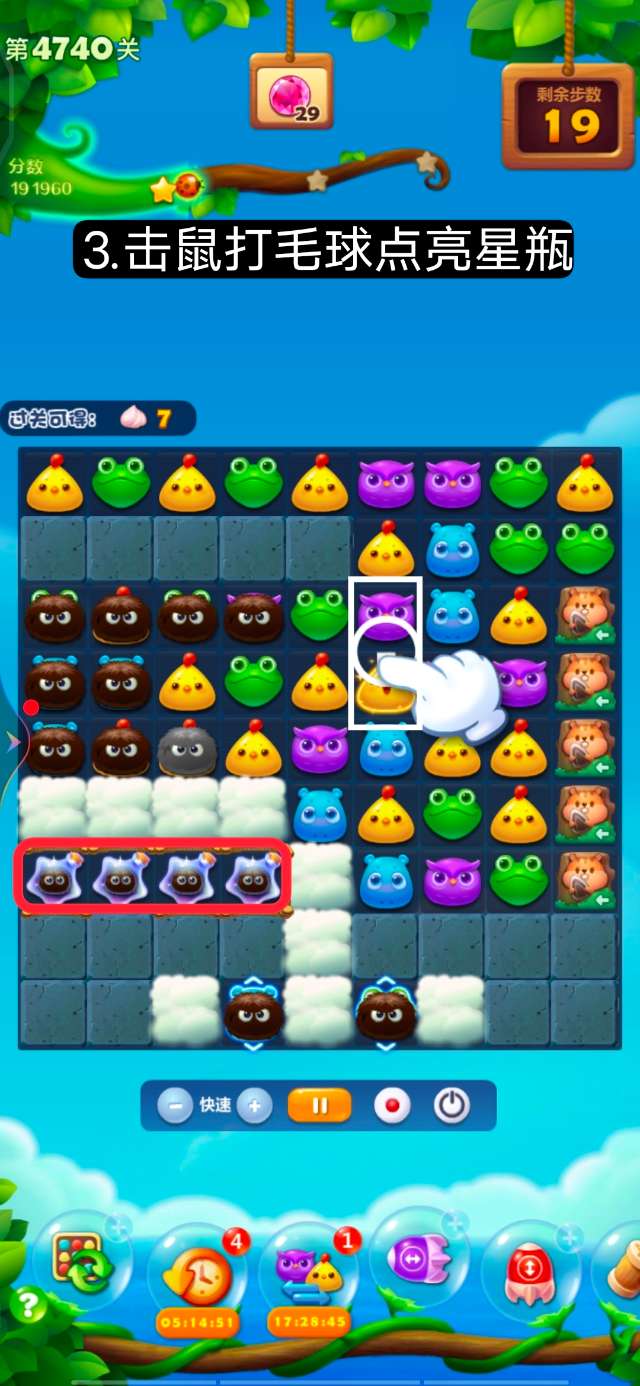Decrease playback speed with the minus button
Viewport: 640px width, 1386px height.
(x=175, y=1106)
